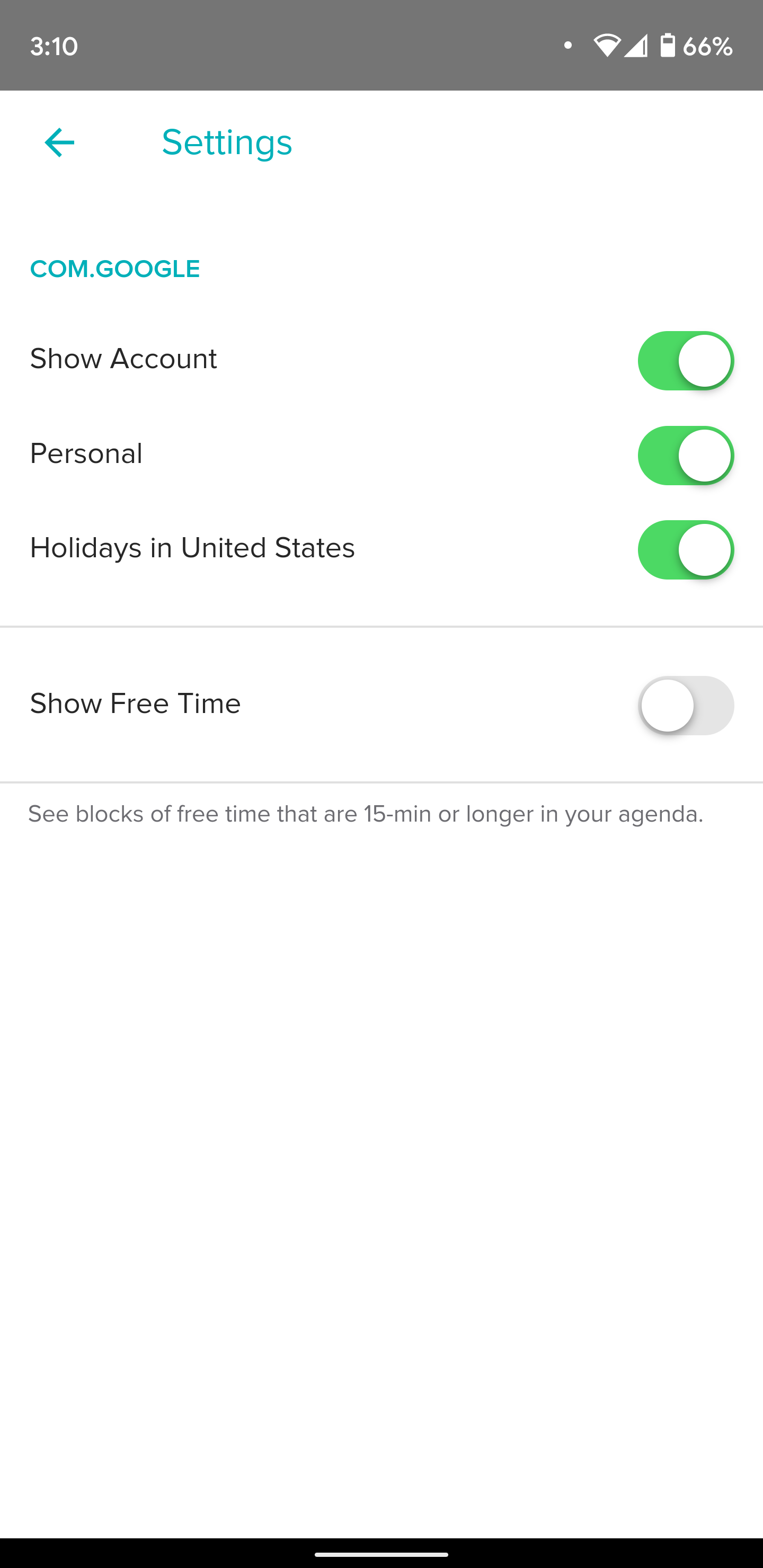Viewport: 763px width, 1568px height.
Task: Turn off Holidays in United States
Action: (x=685, y=550)
